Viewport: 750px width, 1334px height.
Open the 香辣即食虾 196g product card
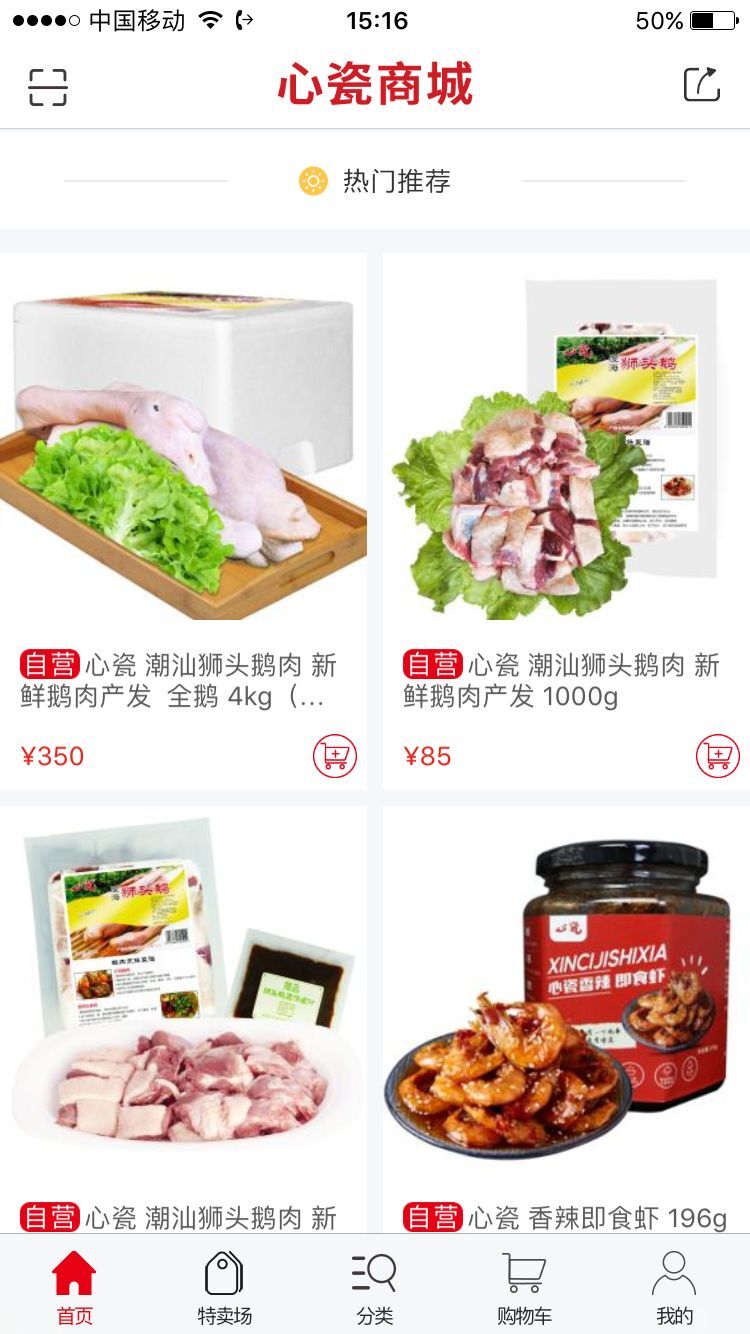tap(566, 1020)
